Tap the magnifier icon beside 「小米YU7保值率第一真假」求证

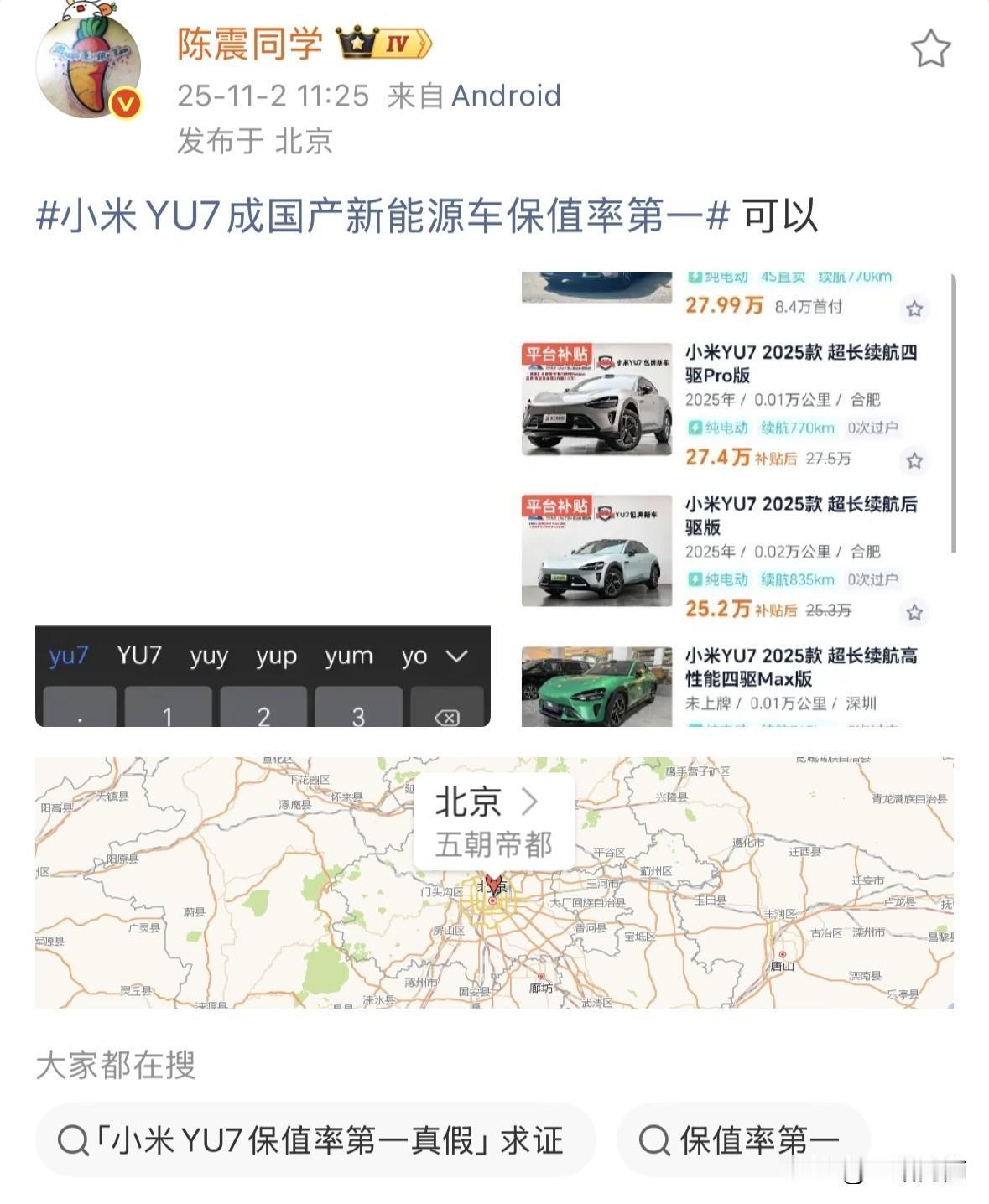74,1138
